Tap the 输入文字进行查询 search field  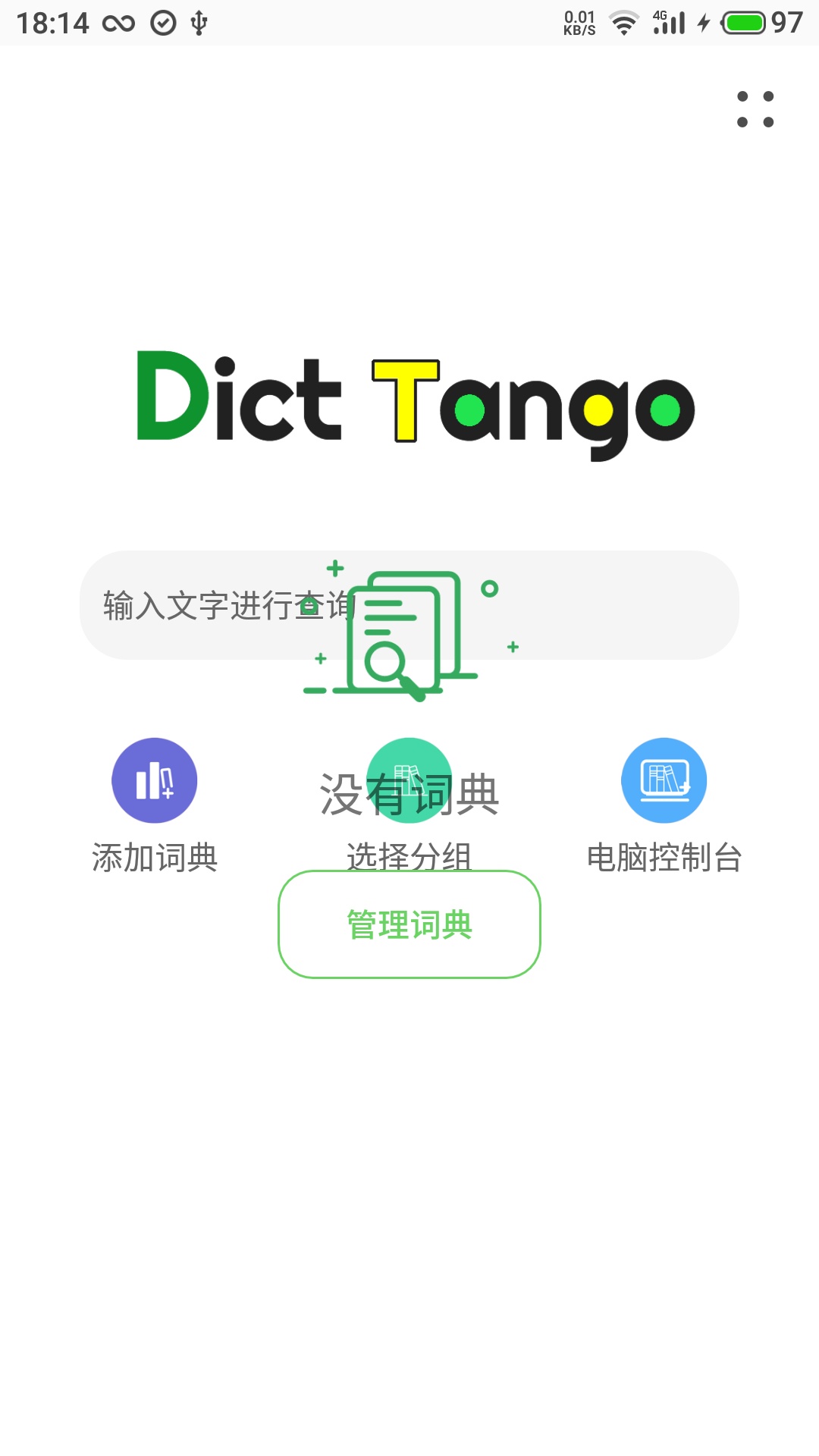coord(409,605)
